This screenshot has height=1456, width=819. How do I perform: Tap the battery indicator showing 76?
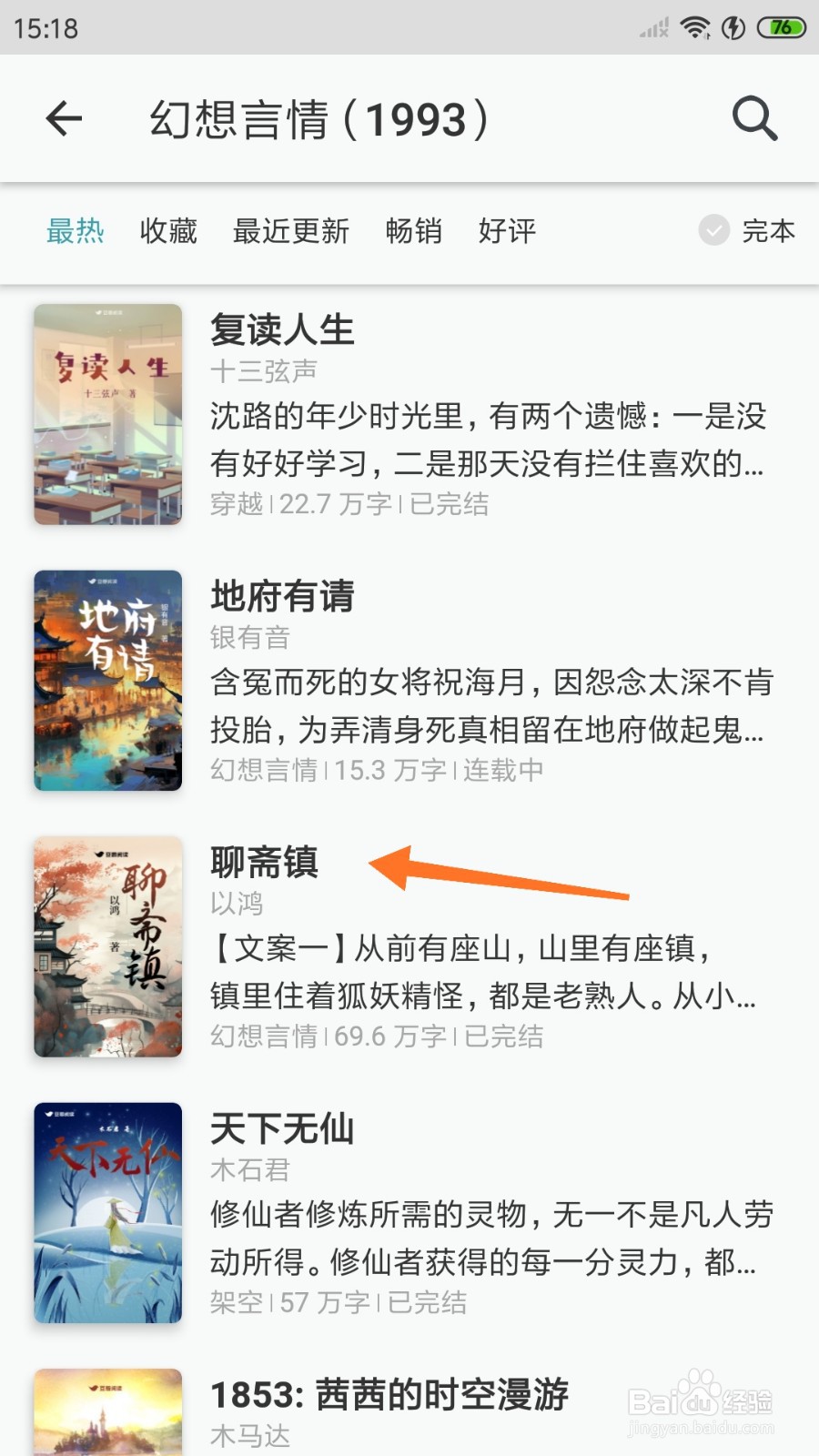click(779, 27)
